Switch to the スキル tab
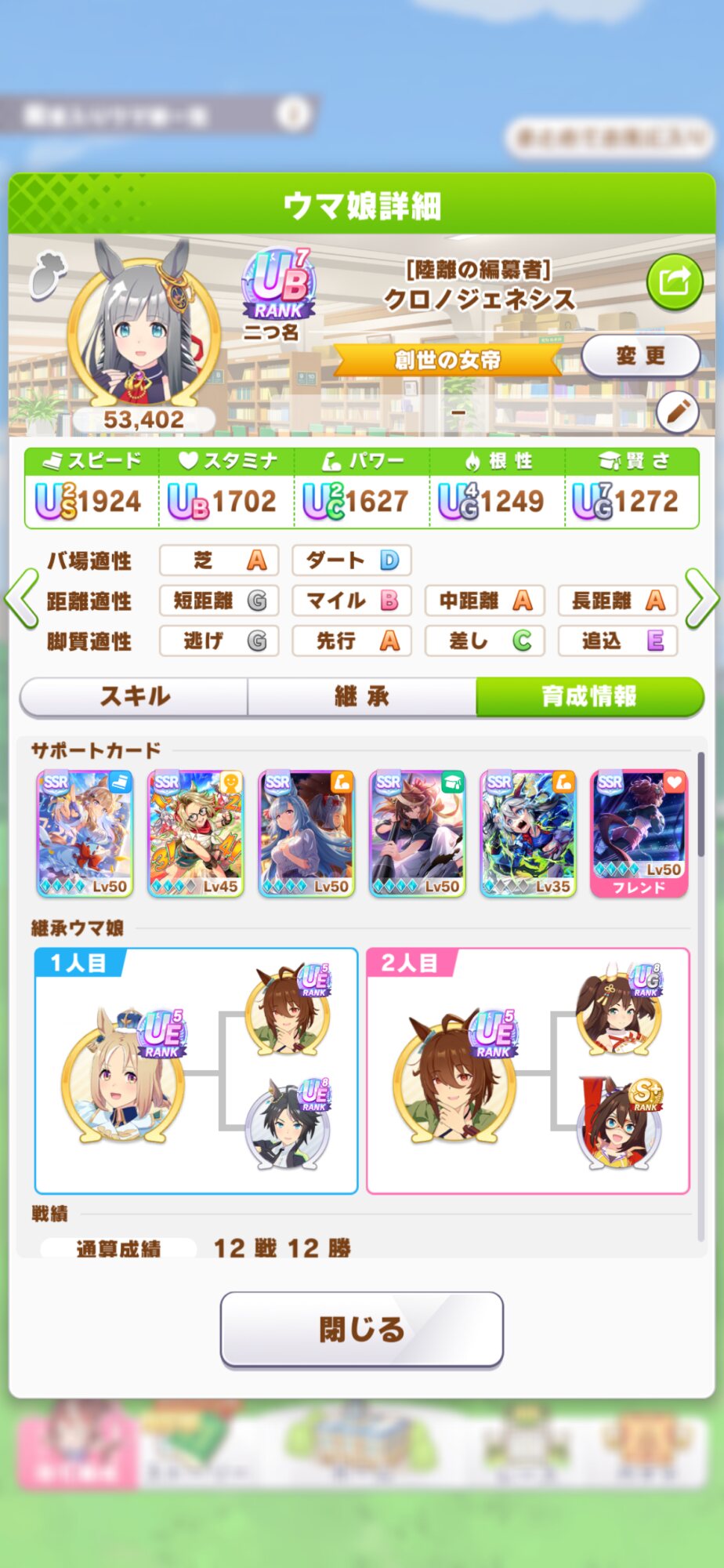The height and width of the screenshot is (1568, 724). point(134,696)
